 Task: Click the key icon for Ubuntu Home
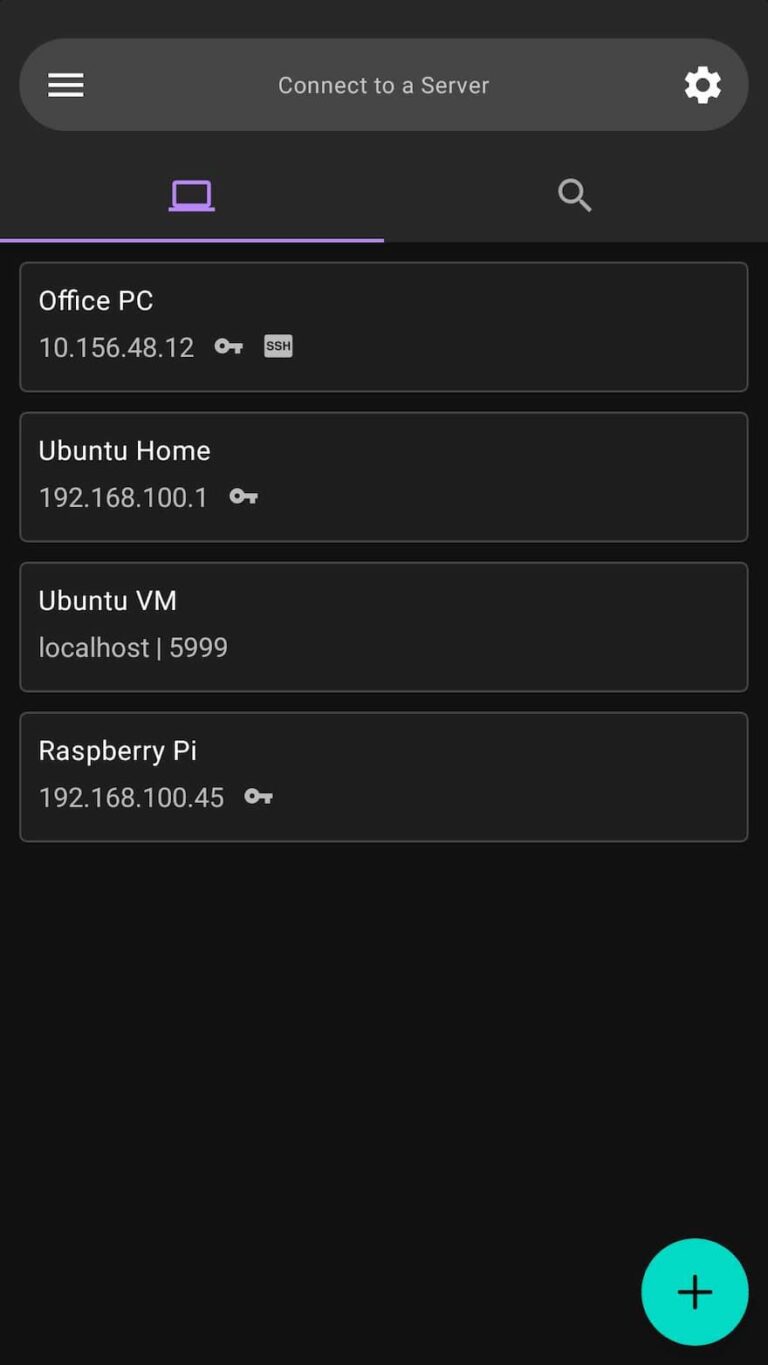click(x=243, y=496)
